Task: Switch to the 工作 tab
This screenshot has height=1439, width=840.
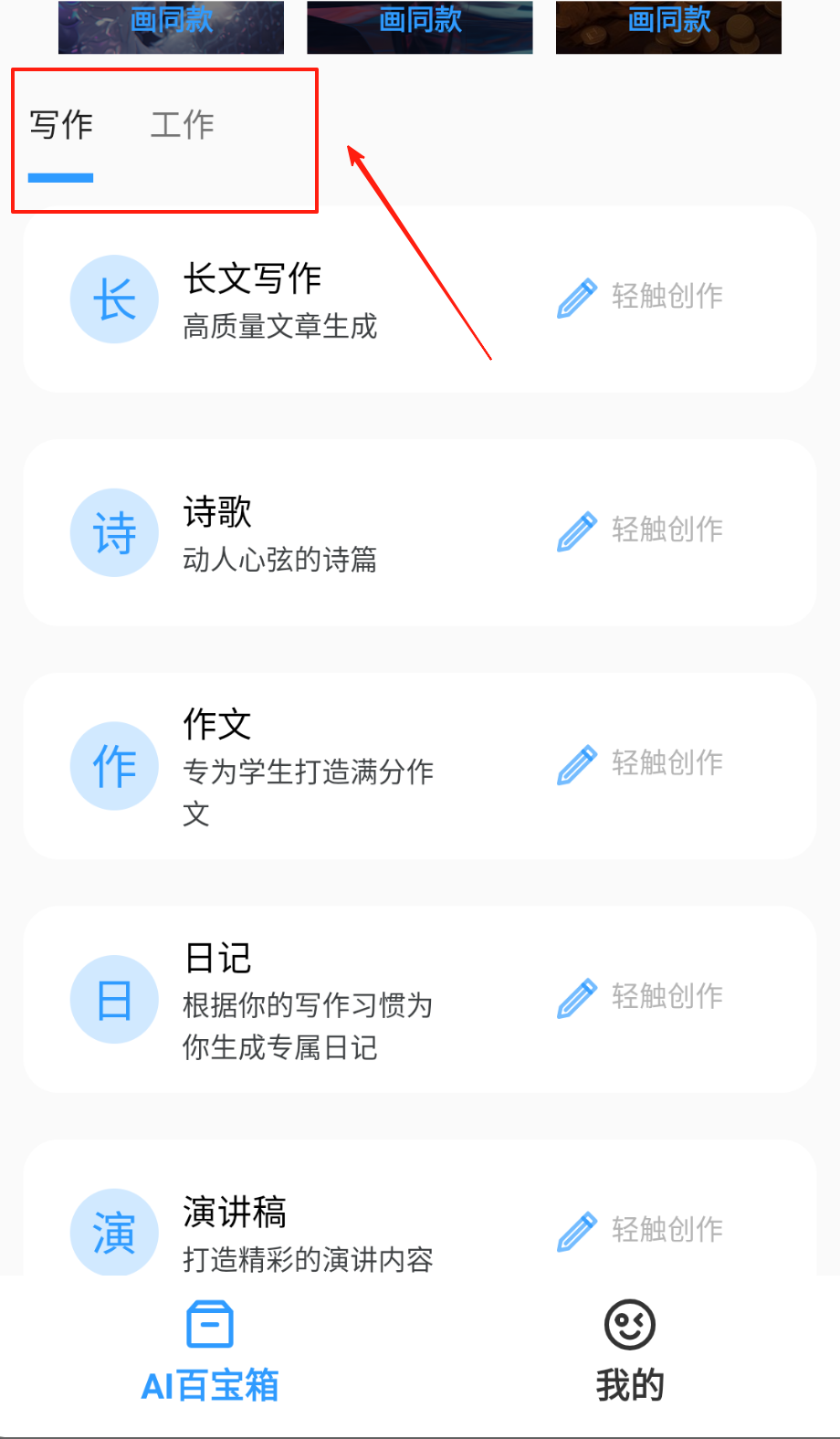Action: 182,125
